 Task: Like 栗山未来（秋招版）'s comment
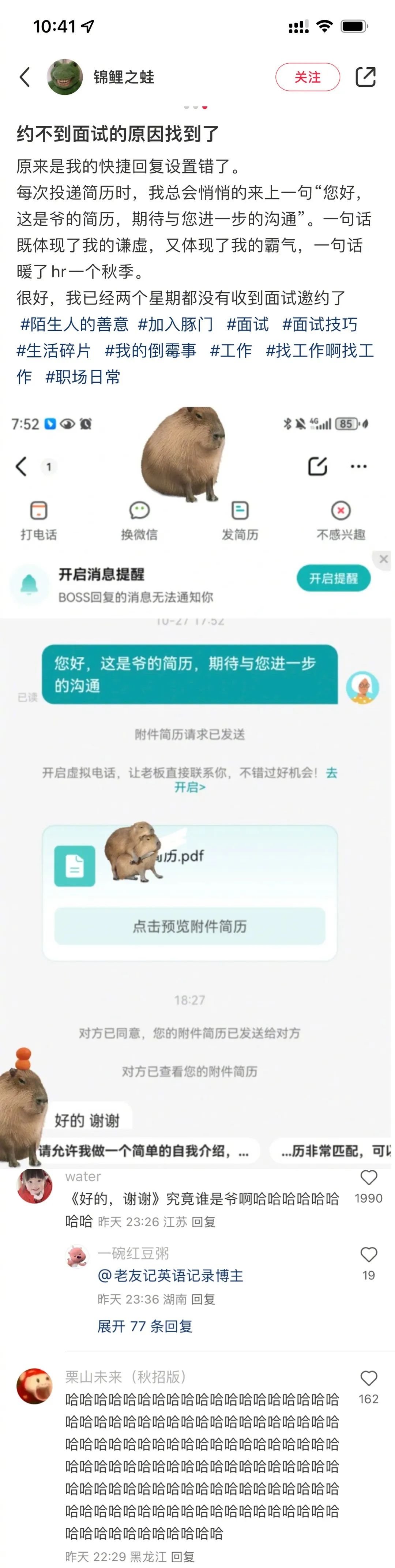coord(368,1379)
